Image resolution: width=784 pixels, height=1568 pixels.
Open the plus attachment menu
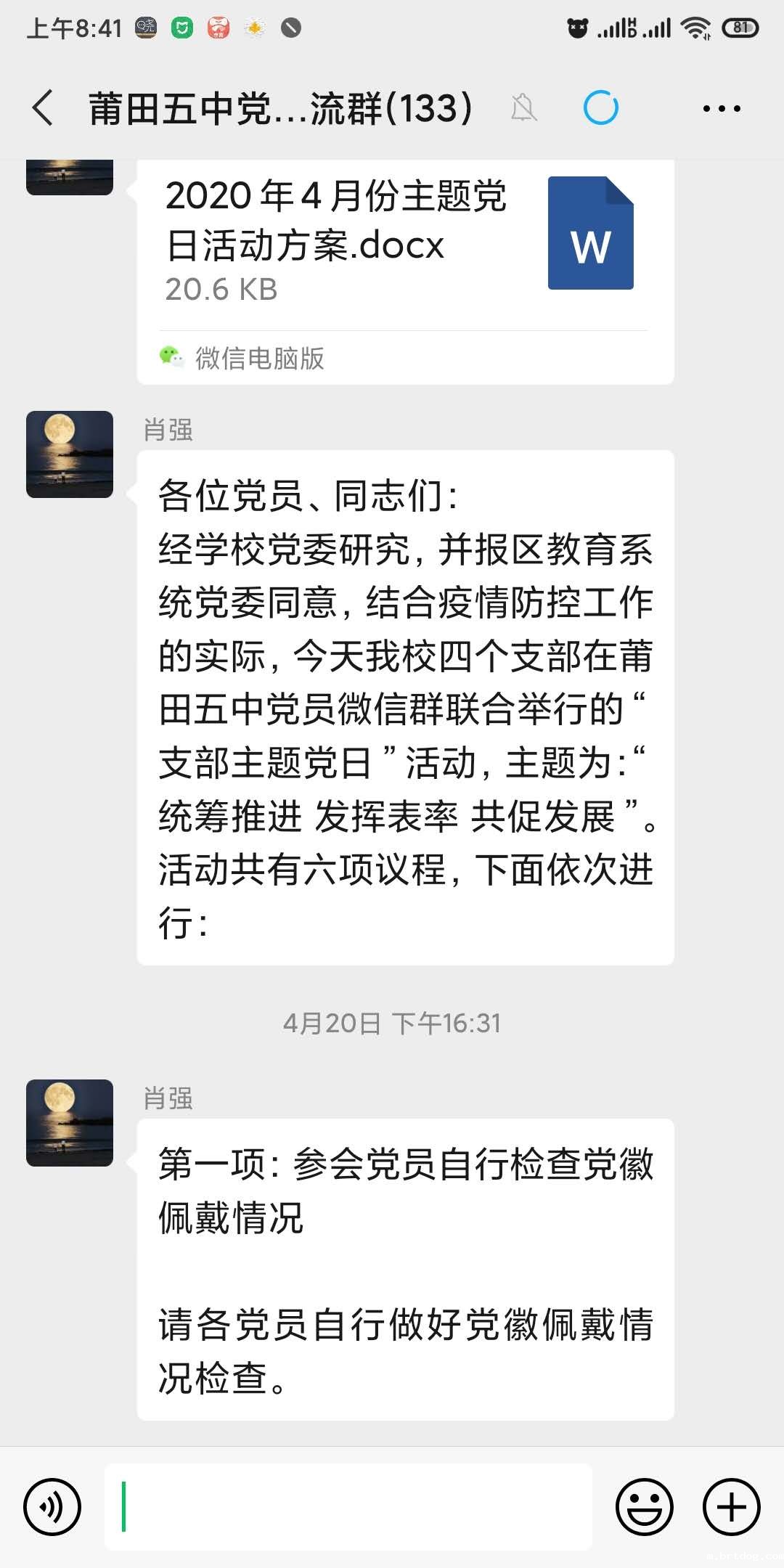click(731, 1507)
